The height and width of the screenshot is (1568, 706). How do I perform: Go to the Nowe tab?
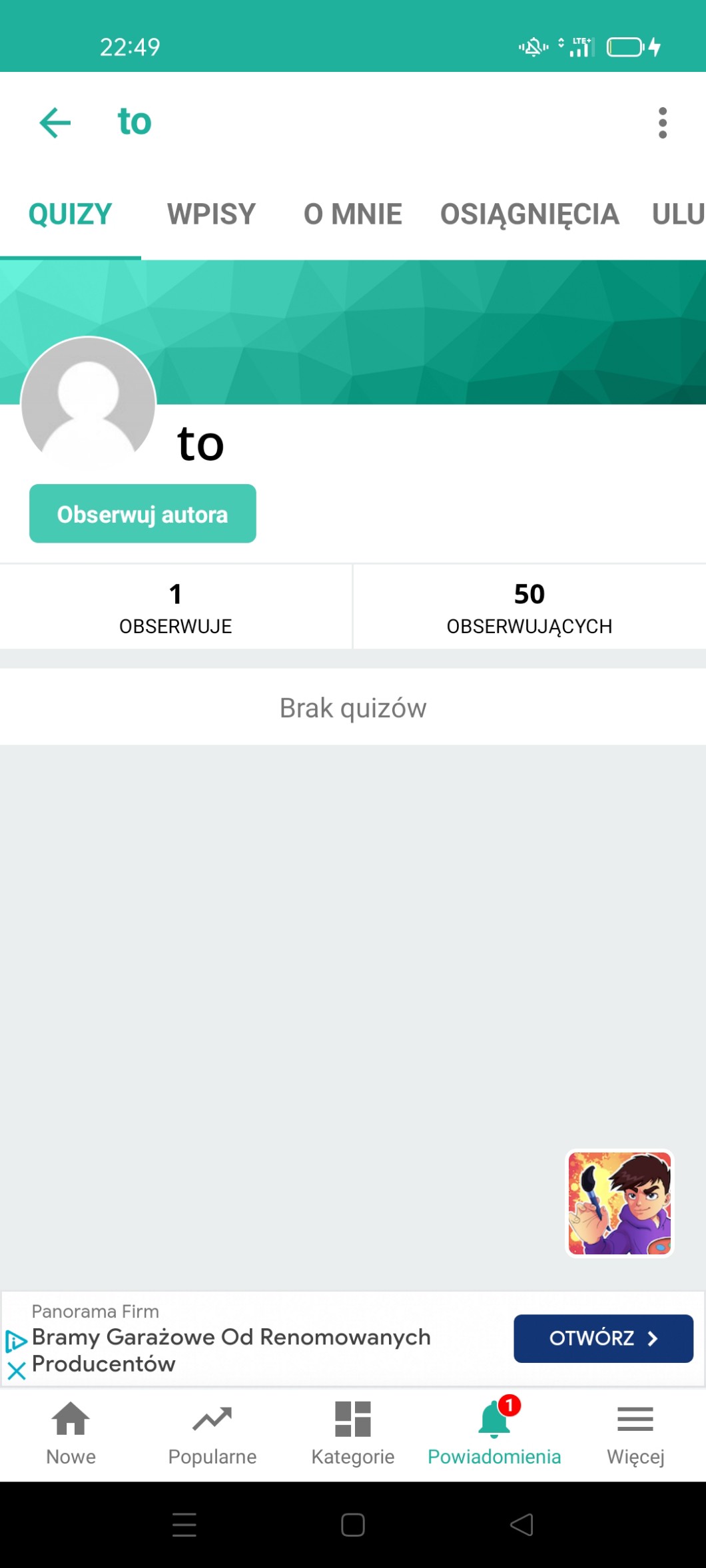pyautogui.click(x=71, y=1433)
